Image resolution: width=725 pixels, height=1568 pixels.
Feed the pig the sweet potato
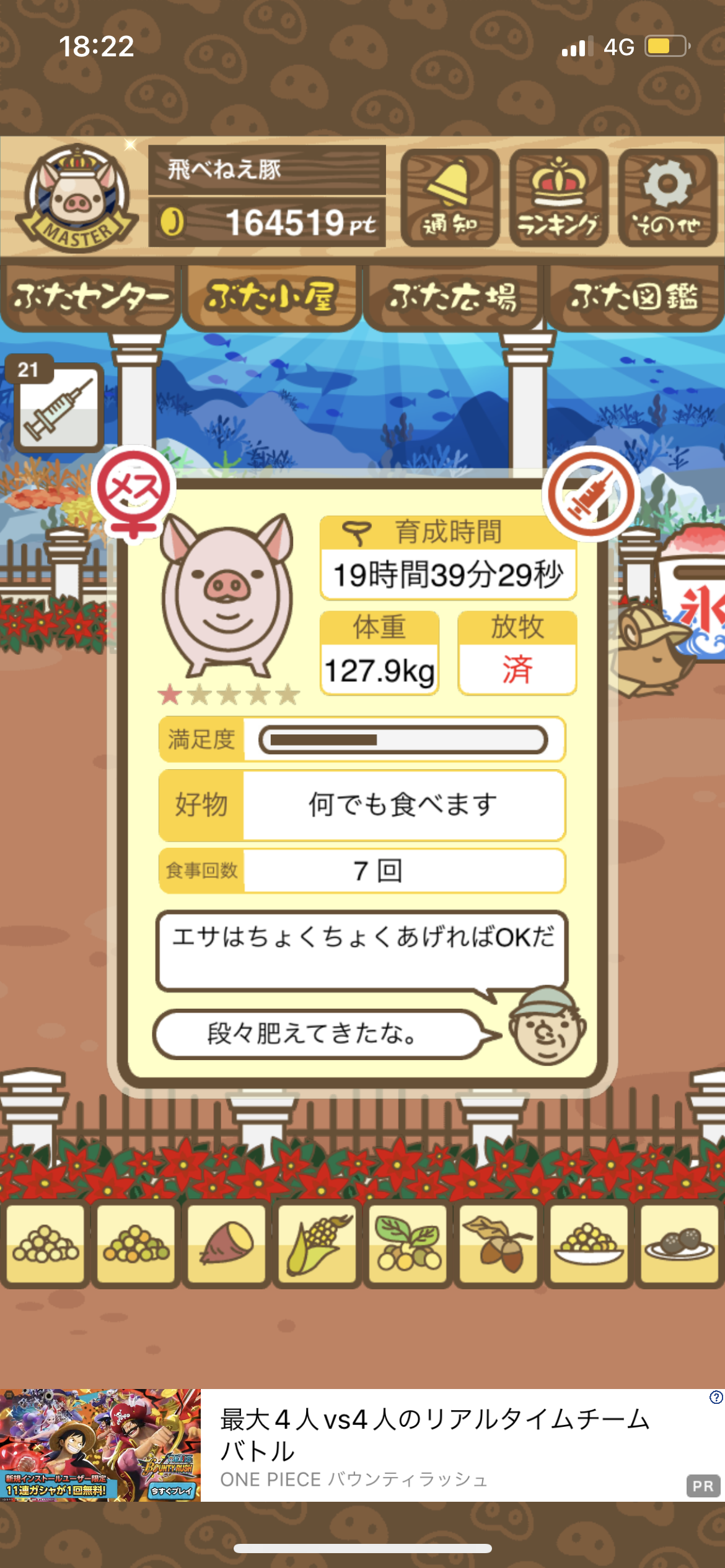pos(227,1244)
